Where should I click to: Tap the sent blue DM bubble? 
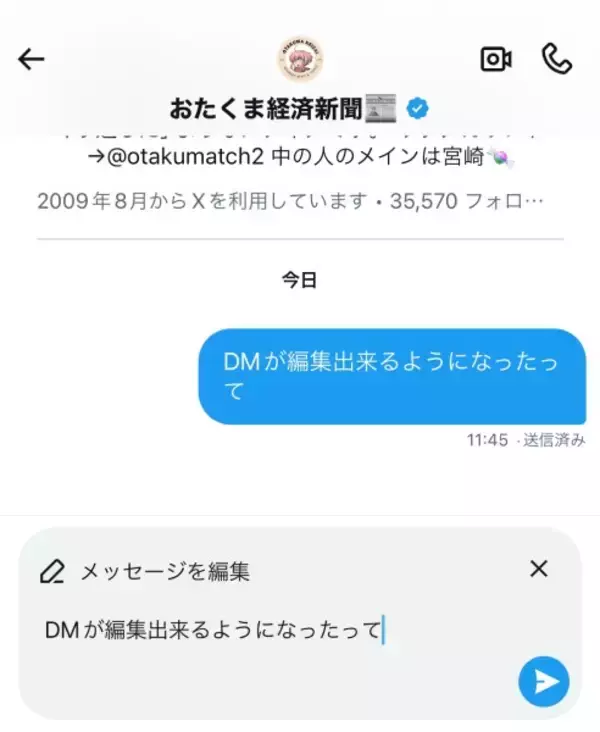coord(392,377)
